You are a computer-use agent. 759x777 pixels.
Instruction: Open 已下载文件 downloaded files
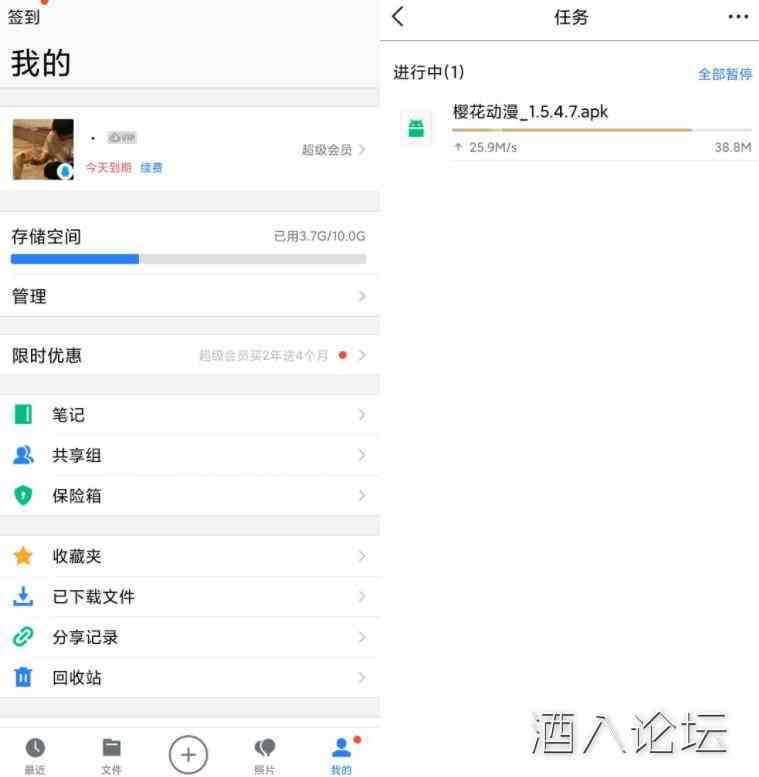[189, 597]
